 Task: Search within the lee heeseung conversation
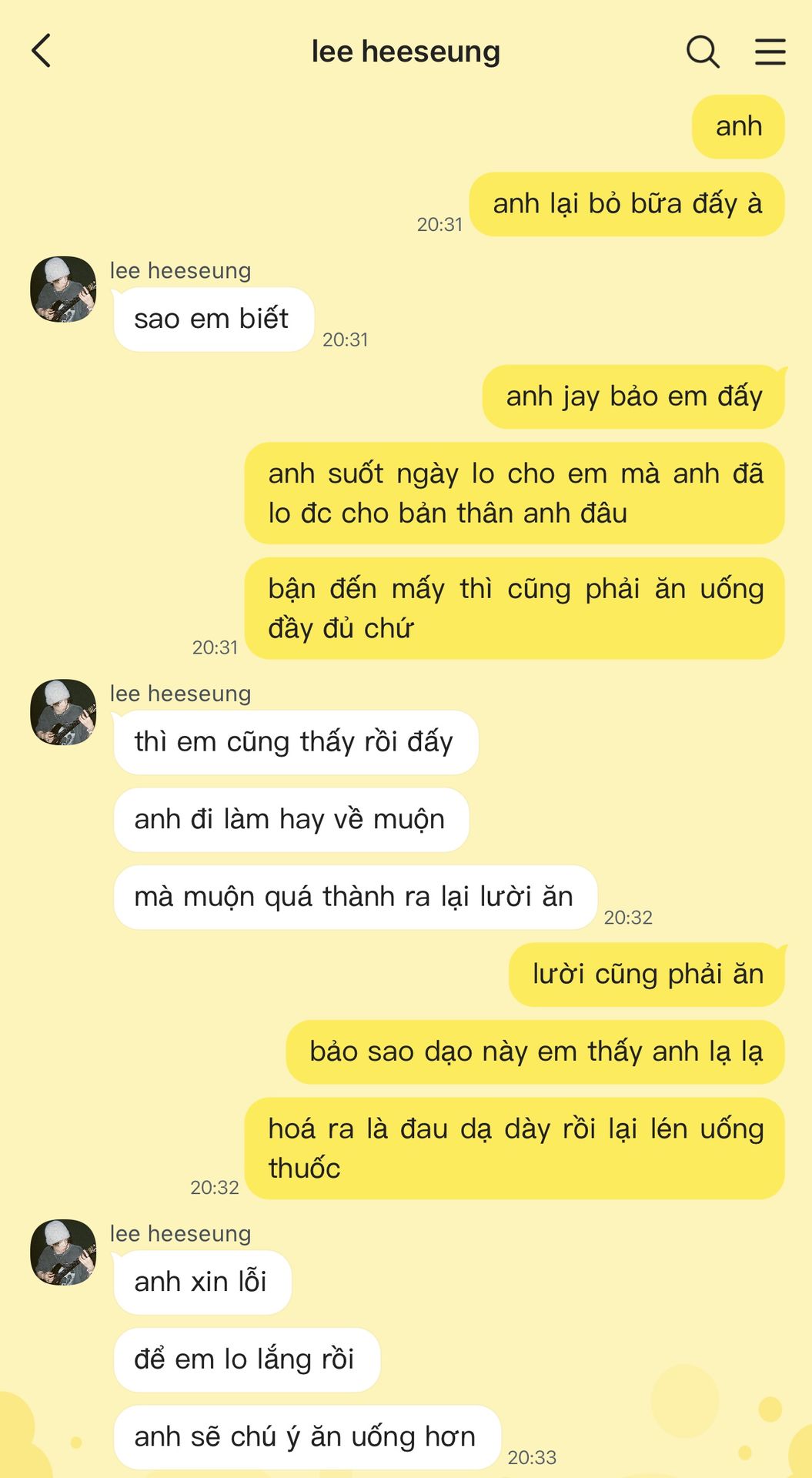[x=702, y=52]
